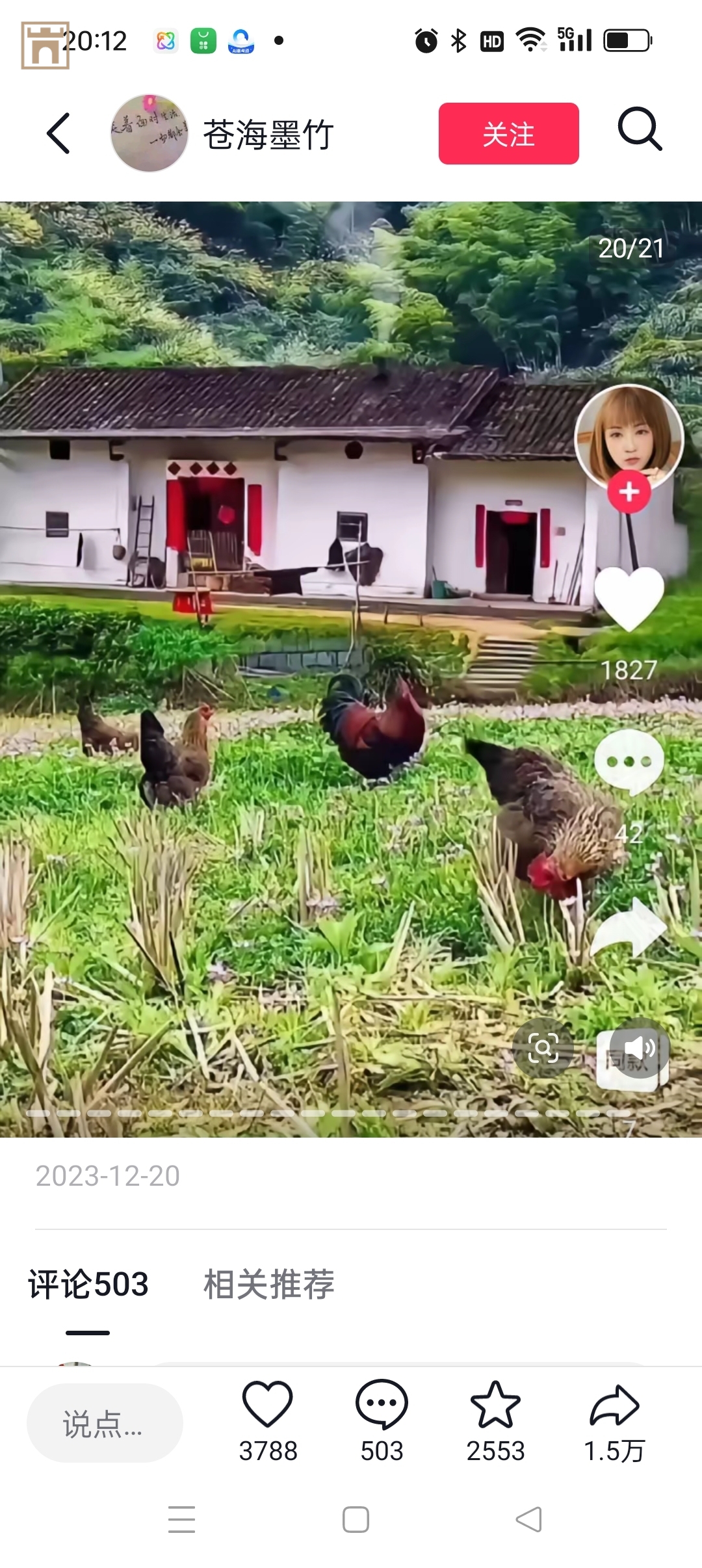
Task: Share the post using the 1.5万 arrow
Action: coord(614,1406)
